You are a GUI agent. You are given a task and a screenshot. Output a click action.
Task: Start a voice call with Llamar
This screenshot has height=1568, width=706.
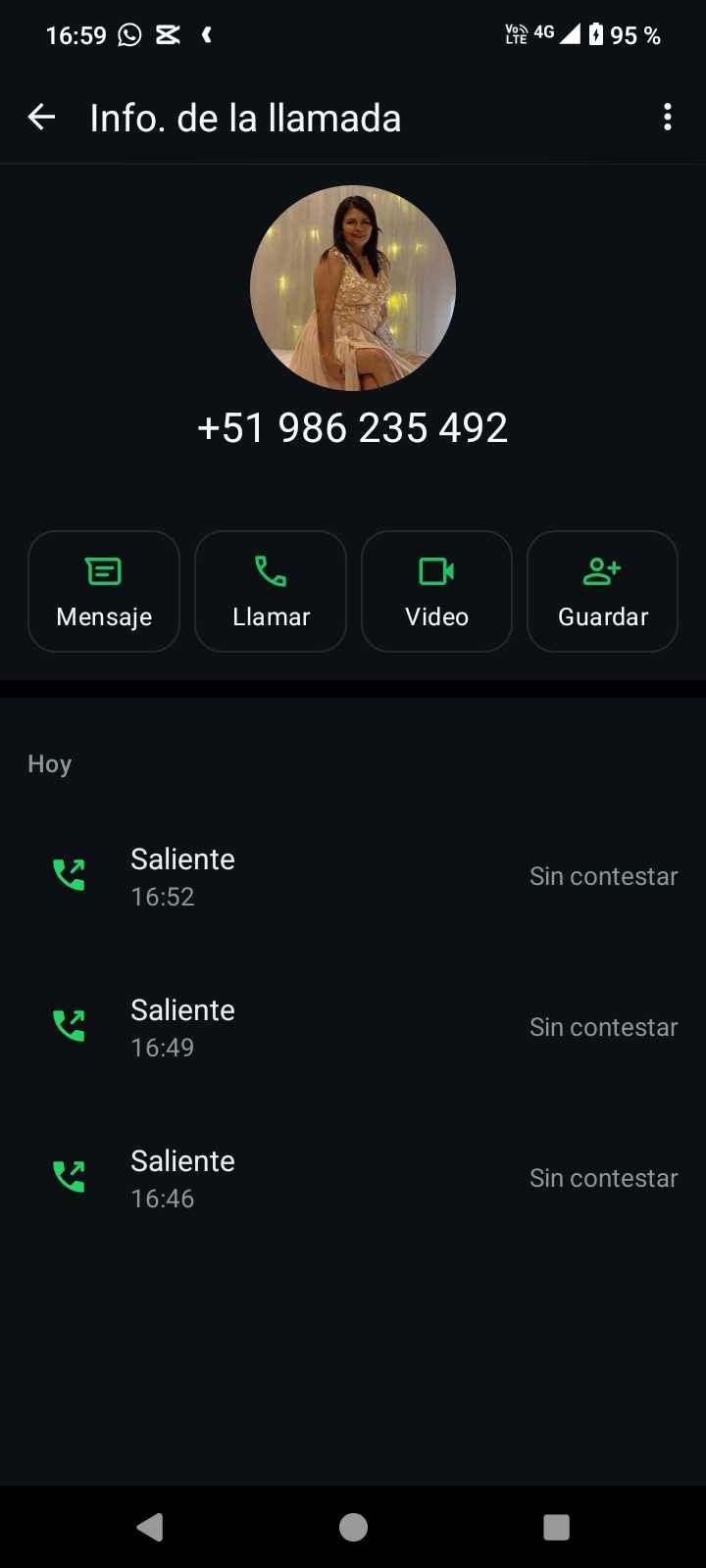click(271, 591)
